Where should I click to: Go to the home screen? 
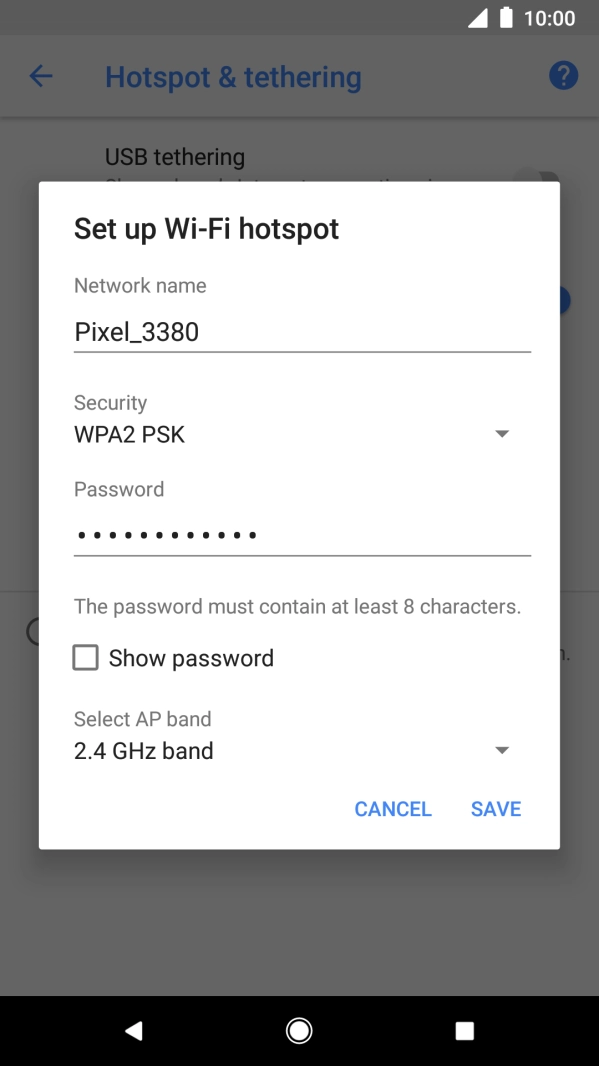tap(299, 1031)
